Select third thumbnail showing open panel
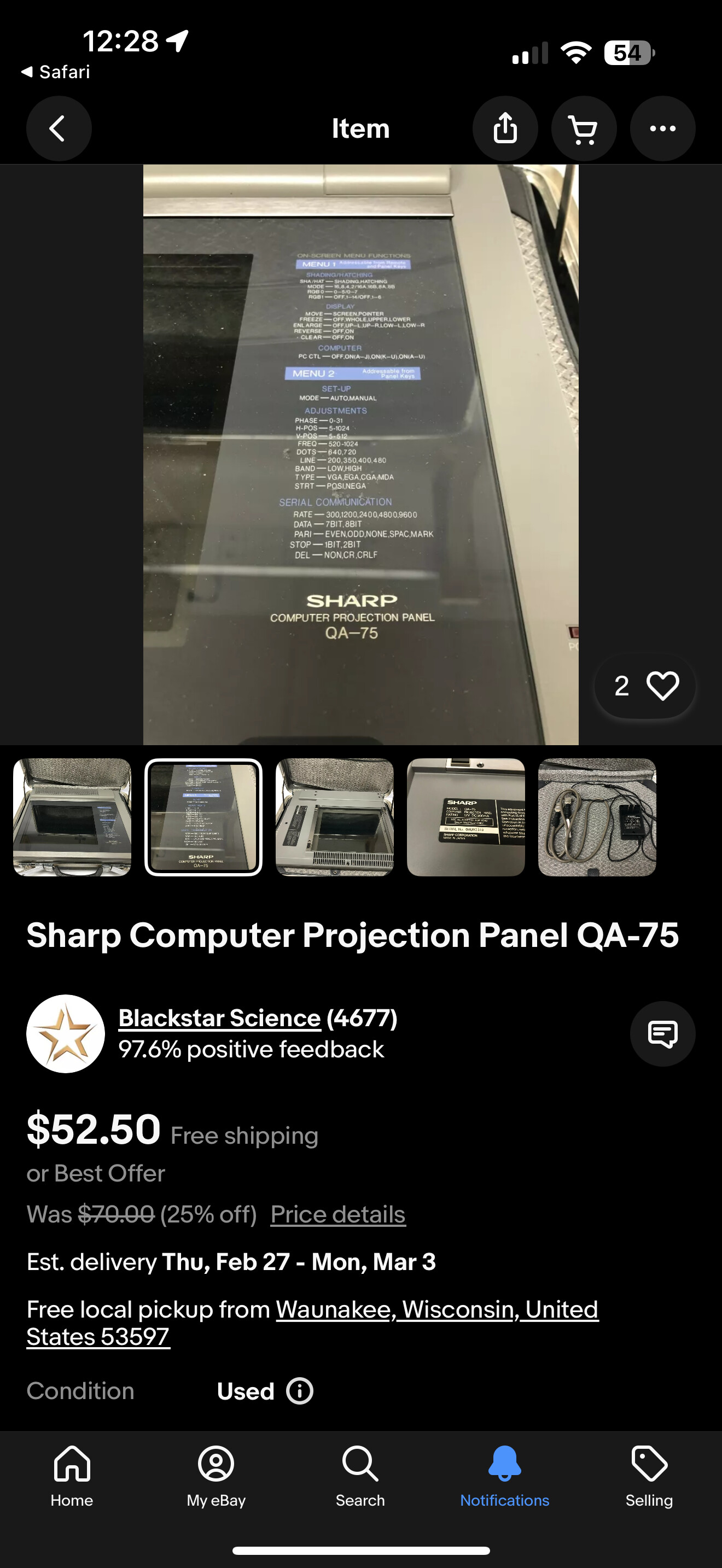The image size is (722, 1568). pyautogui.click(x=335, y=817)
